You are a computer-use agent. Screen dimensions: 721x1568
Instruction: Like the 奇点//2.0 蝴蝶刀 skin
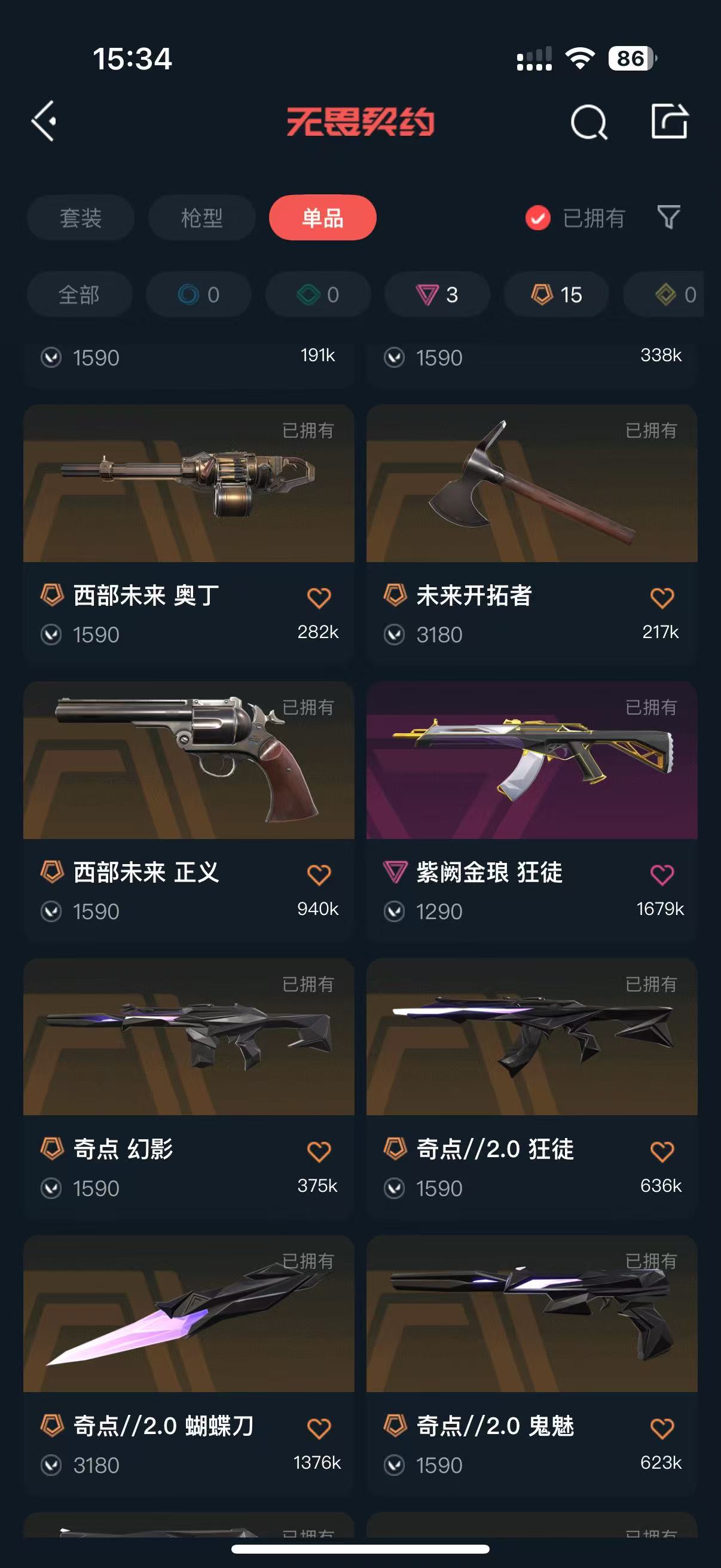[x=319, y=1428]
